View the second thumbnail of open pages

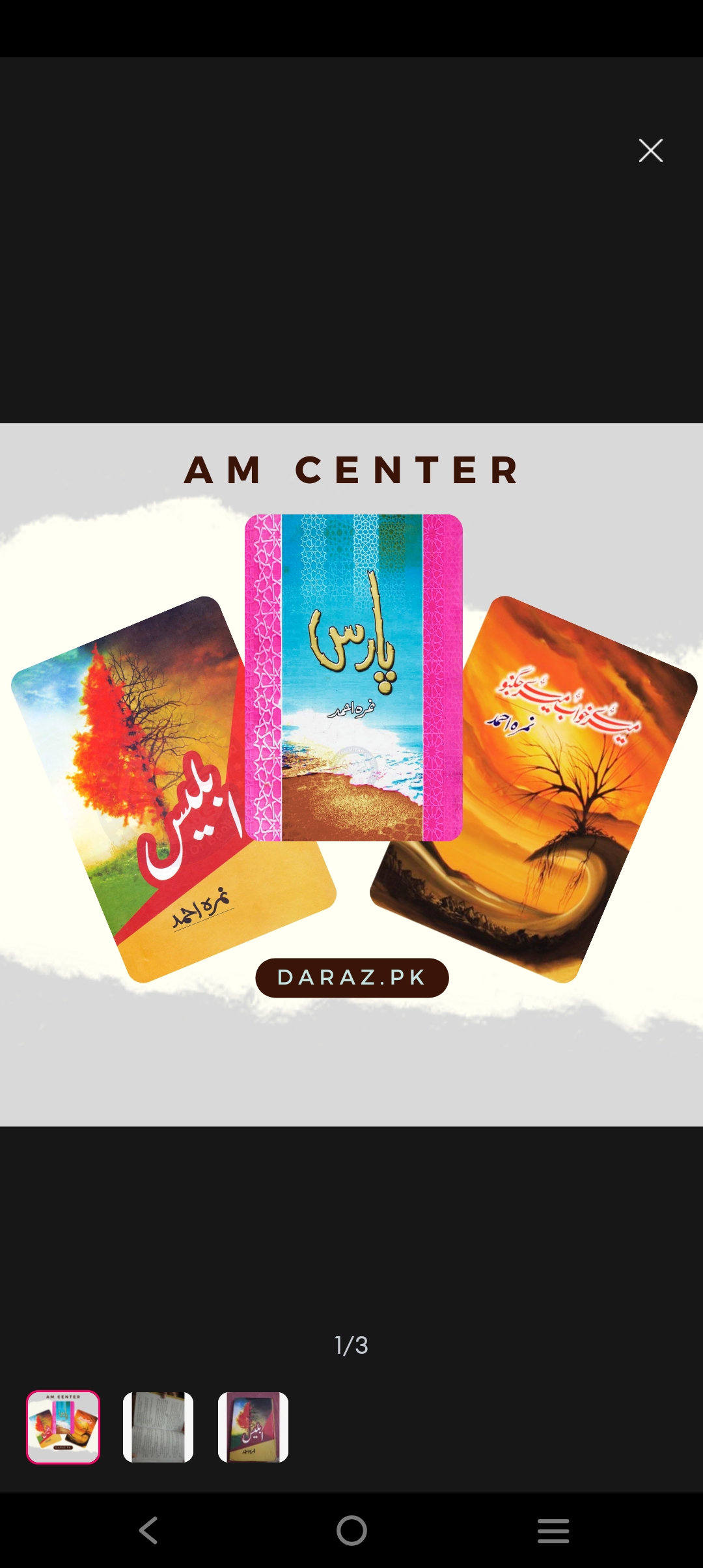pos(158,1427)
